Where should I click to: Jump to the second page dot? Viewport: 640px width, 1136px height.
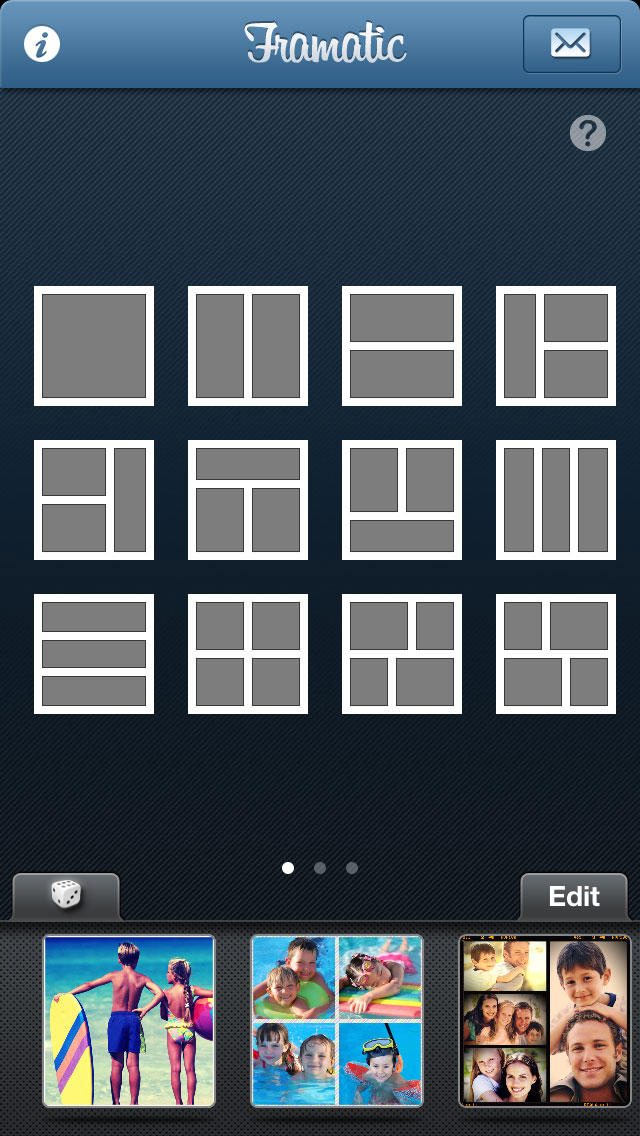[320, 868]
